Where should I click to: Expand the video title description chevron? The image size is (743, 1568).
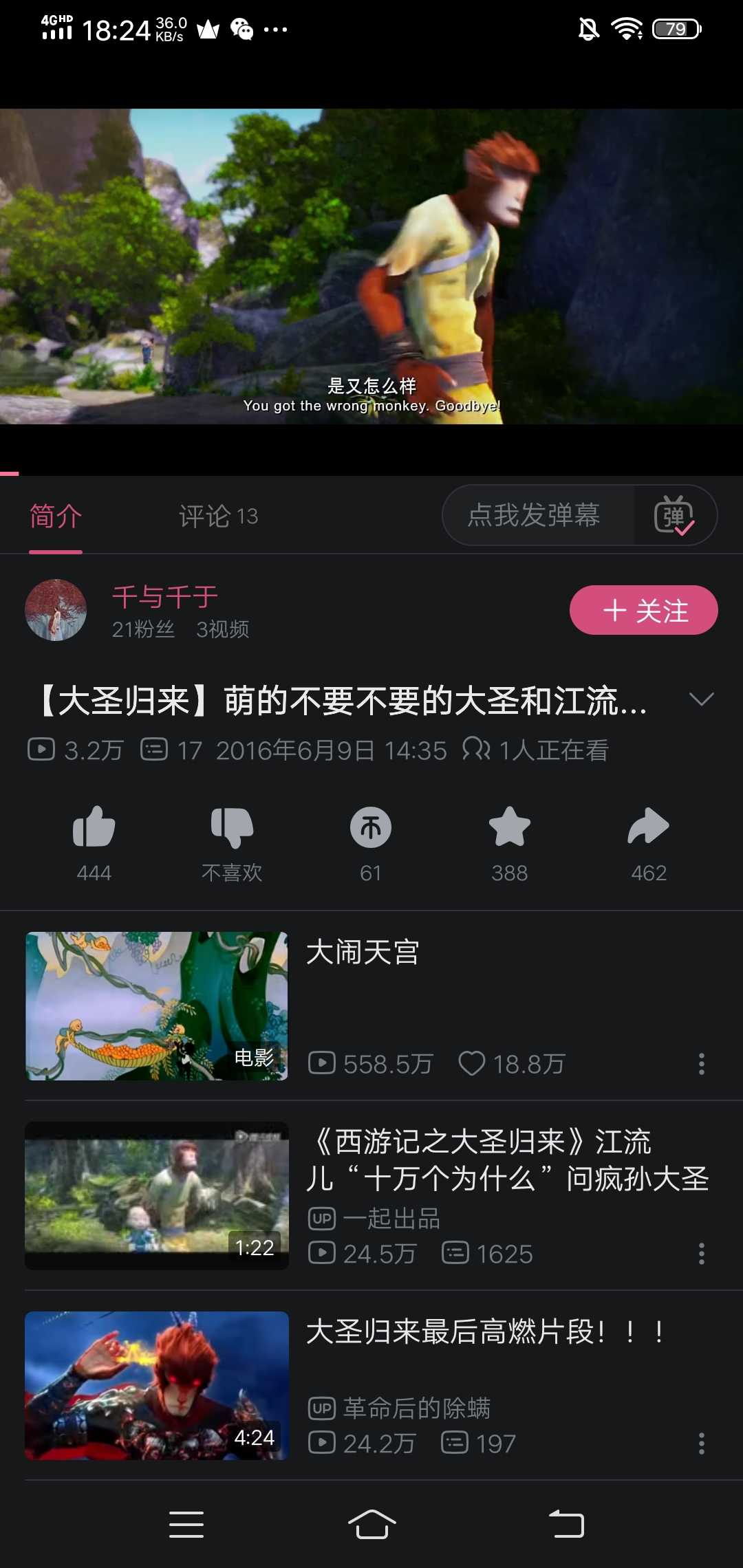pos(701,699)
